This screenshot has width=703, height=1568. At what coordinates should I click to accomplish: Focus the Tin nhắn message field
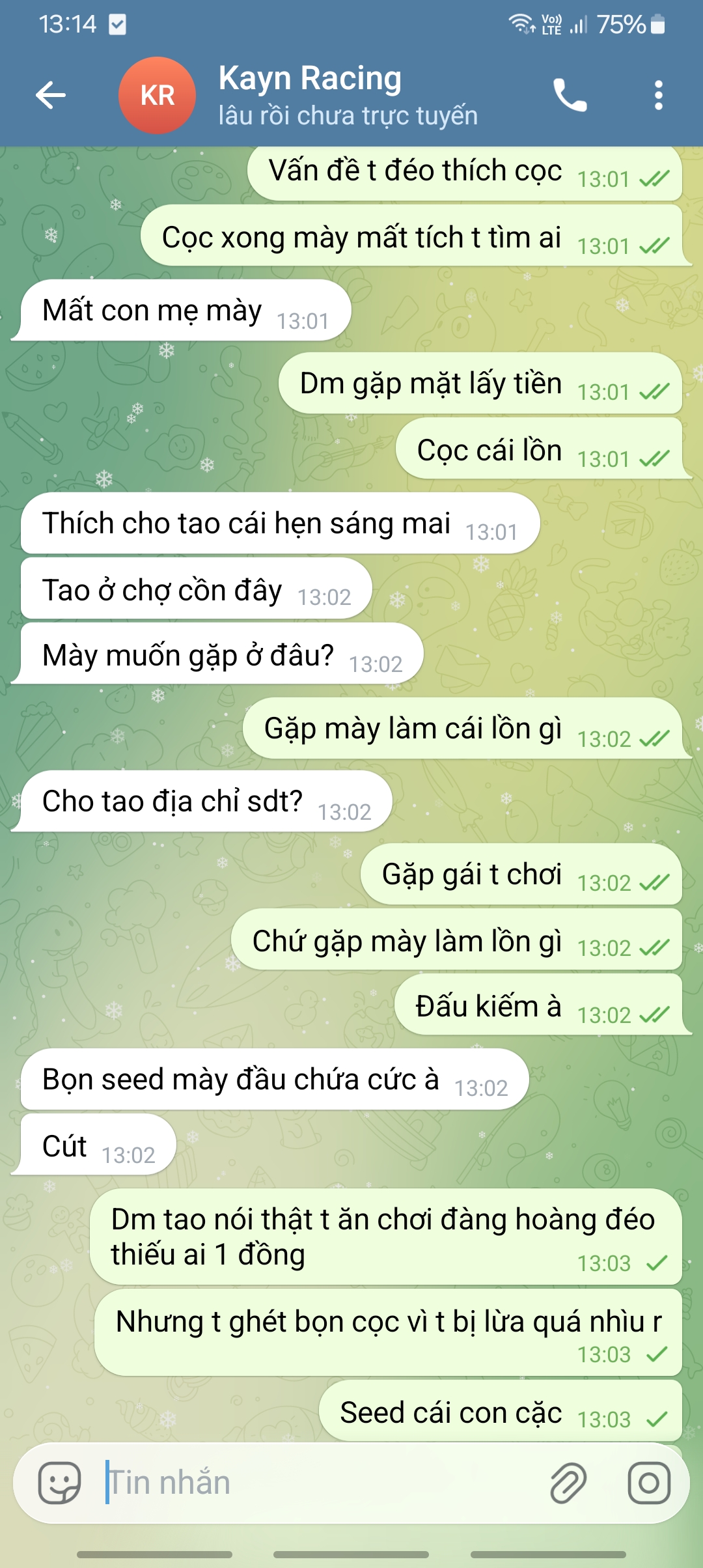[312, 1483]
